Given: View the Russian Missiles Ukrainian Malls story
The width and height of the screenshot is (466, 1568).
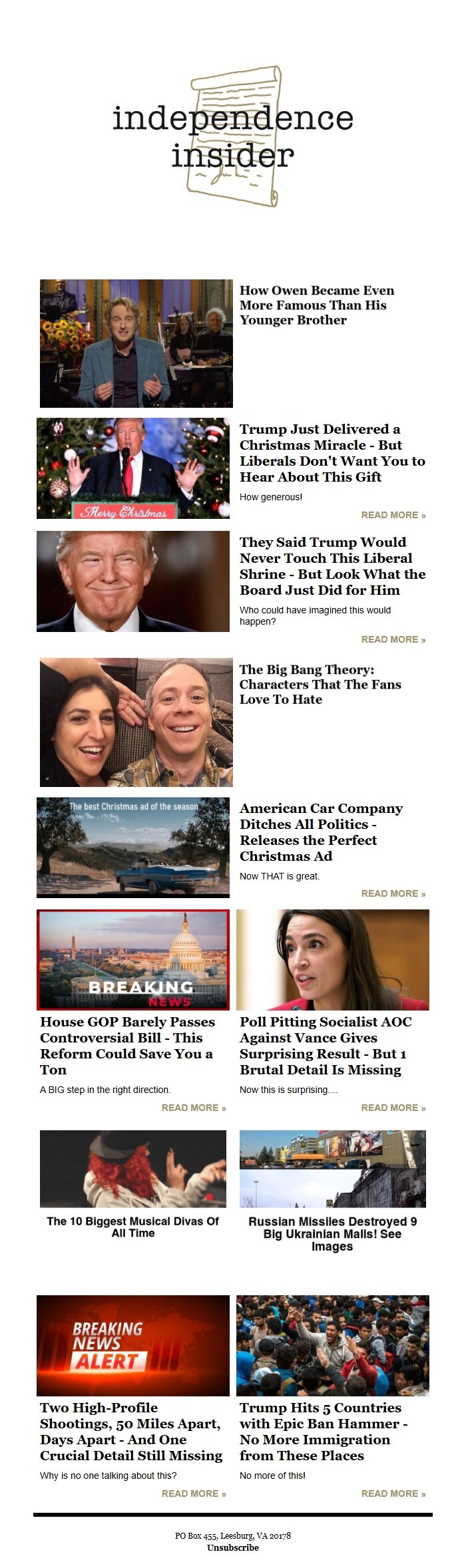Looking at the screenshot, I should (x=332, y=1233).
